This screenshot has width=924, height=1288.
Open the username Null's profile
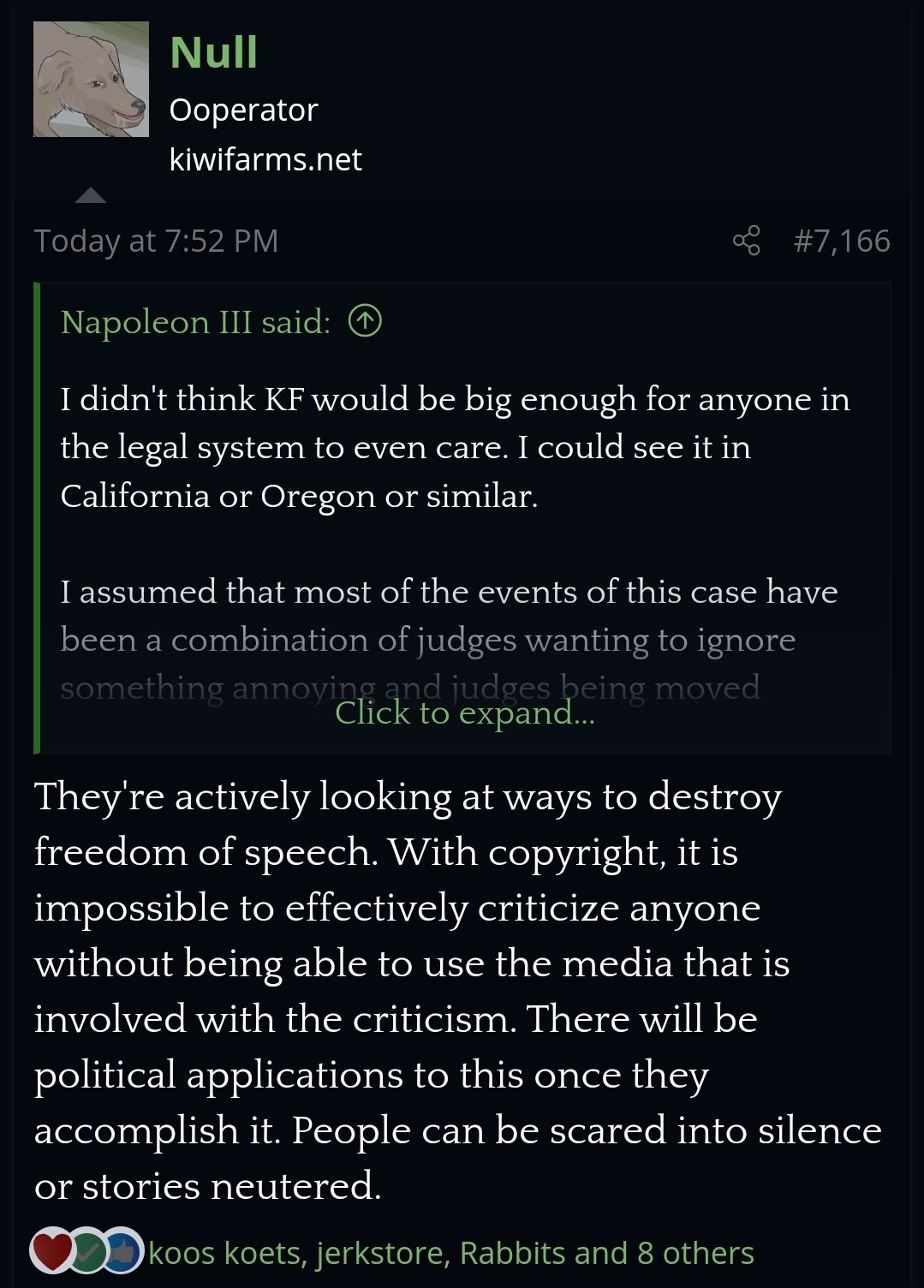pyautogui.click(x=213, y=52)
